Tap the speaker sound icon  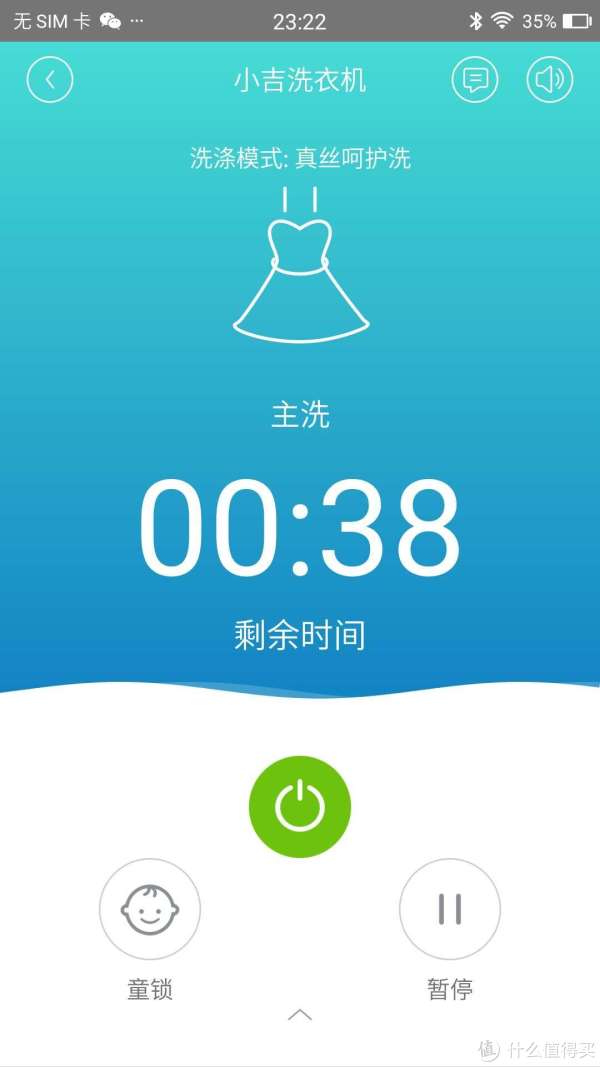click(x=550, y=80)
